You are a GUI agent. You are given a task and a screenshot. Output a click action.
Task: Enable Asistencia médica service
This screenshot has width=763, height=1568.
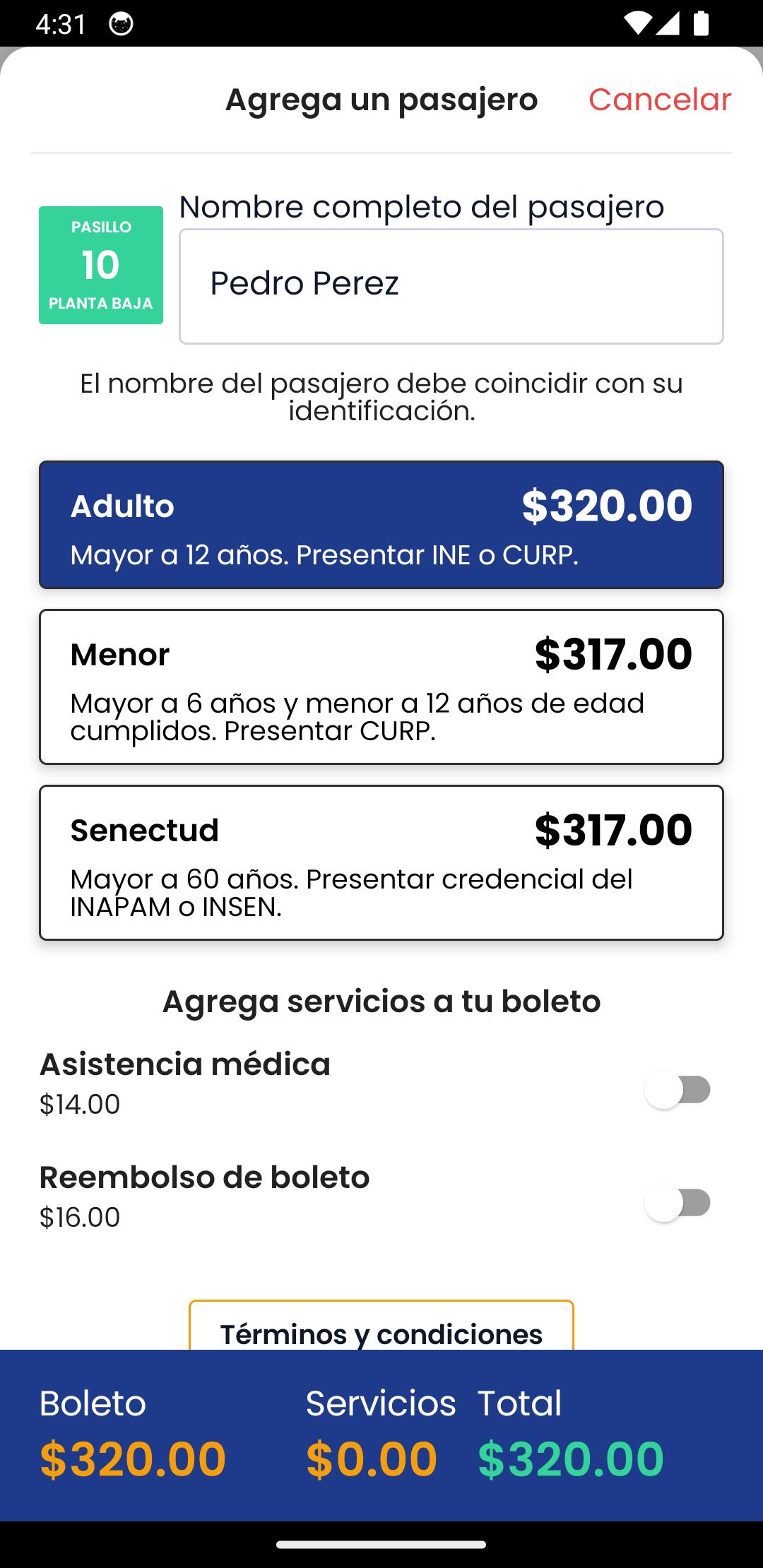678,1090
